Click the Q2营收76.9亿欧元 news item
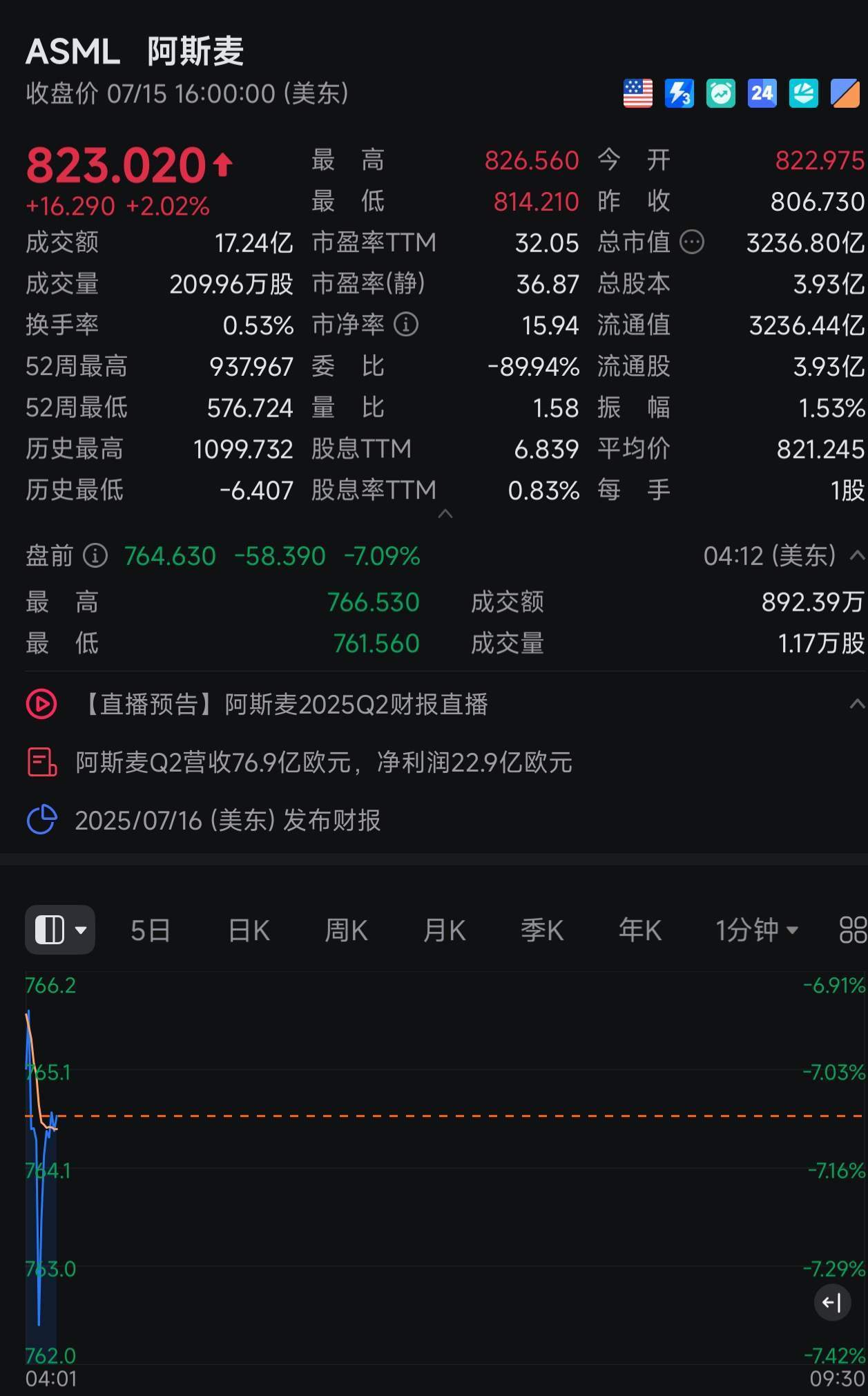 pos(323,763)
